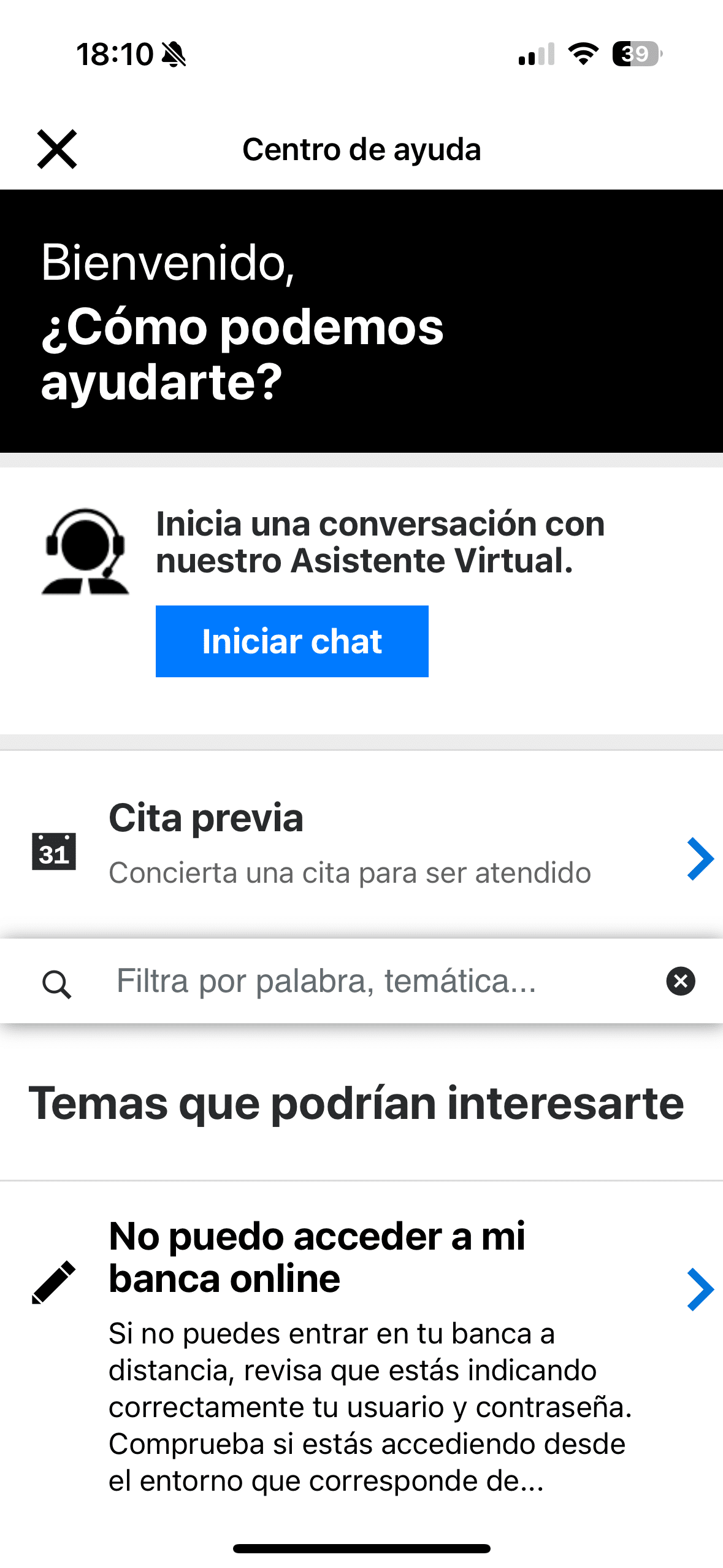
Task: Select the Concierta una cita para ser atendido text
Action: [x=349, y=873]
